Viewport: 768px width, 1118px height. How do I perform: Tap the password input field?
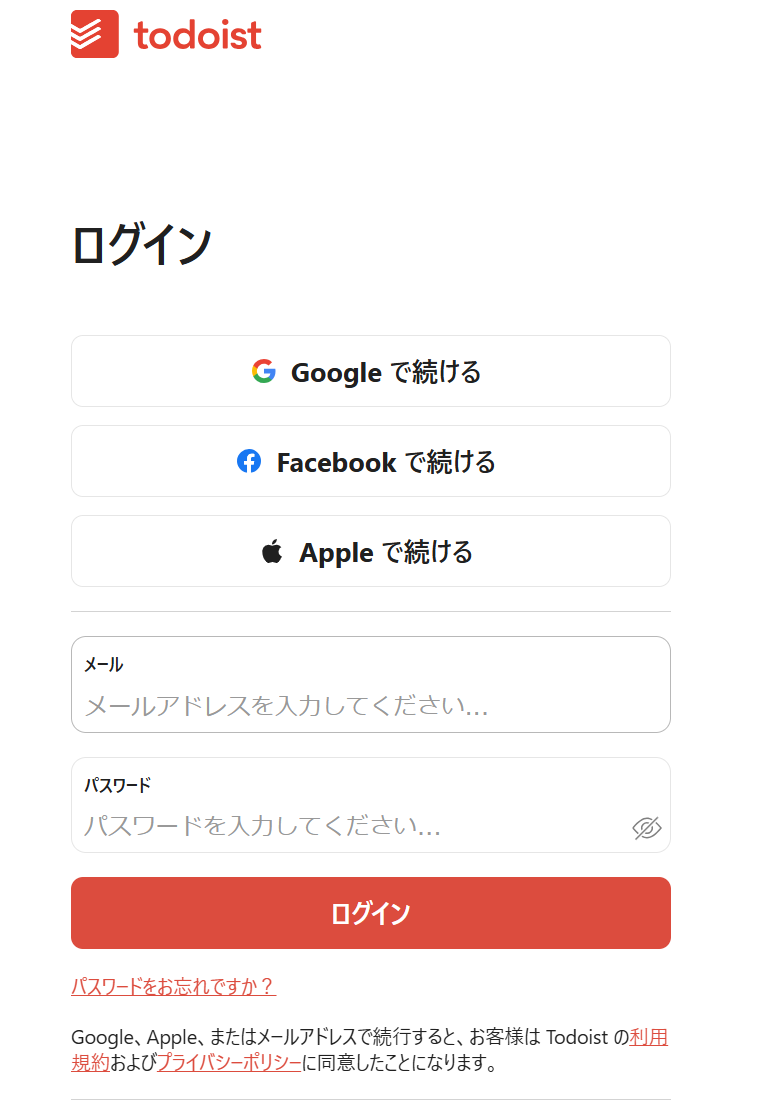pos(340,826)
